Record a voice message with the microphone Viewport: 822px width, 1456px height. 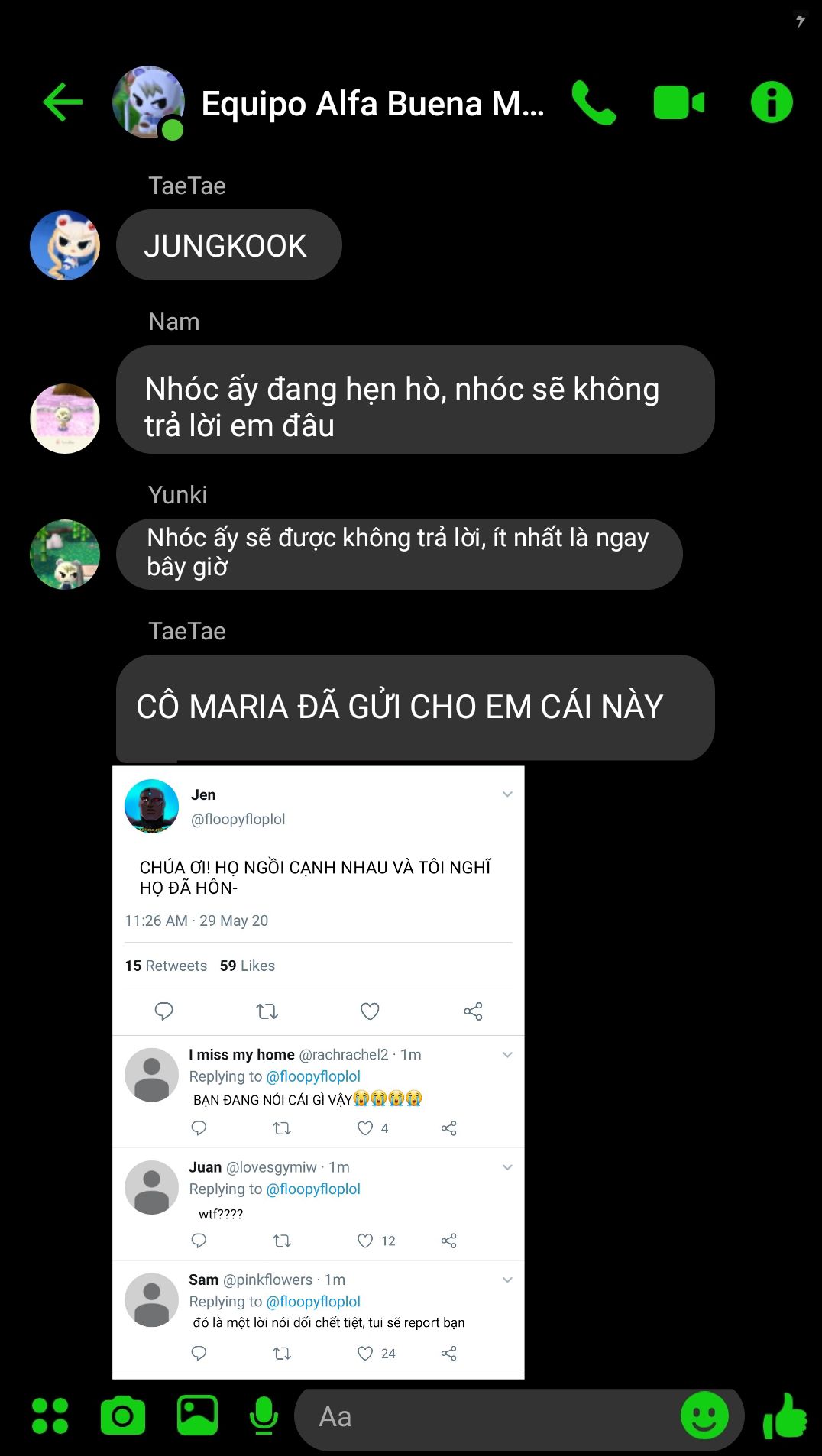click(x=264, y=1416)
